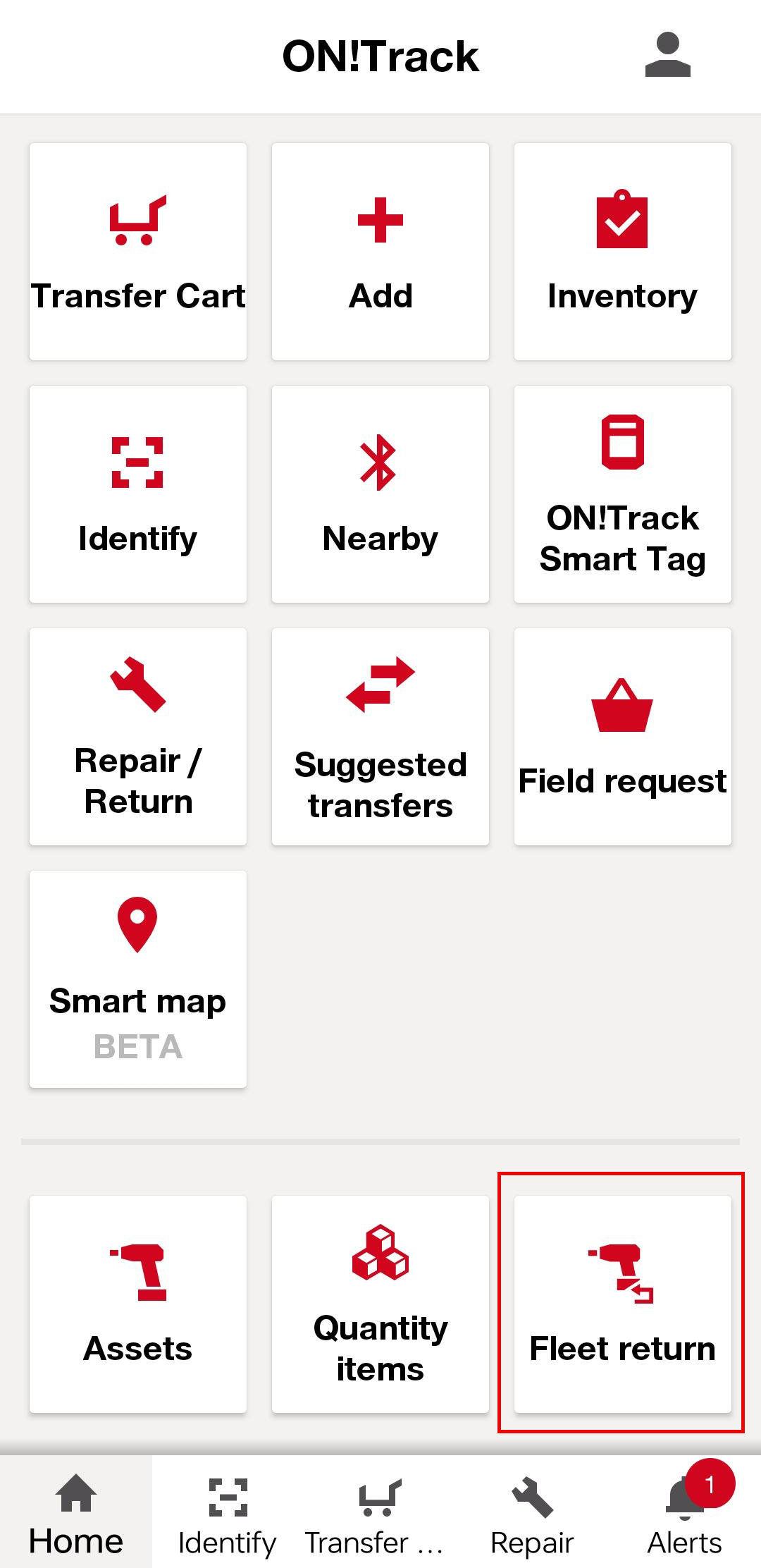Open the Assets tile
The width and height of the screenshot is (761, 1568).
tap(138, 1304)
